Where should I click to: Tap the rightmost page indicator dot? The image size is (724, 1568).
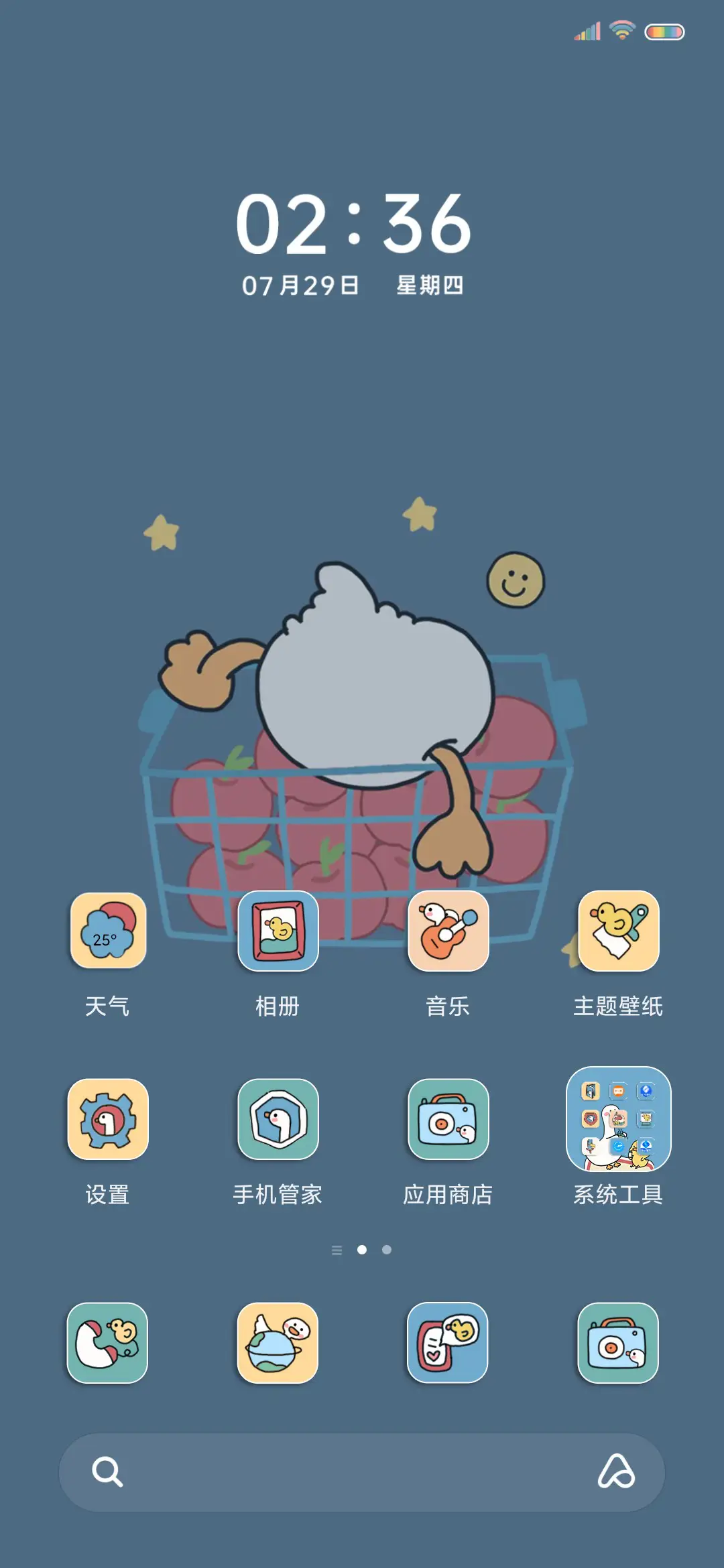click(387, 1248)
